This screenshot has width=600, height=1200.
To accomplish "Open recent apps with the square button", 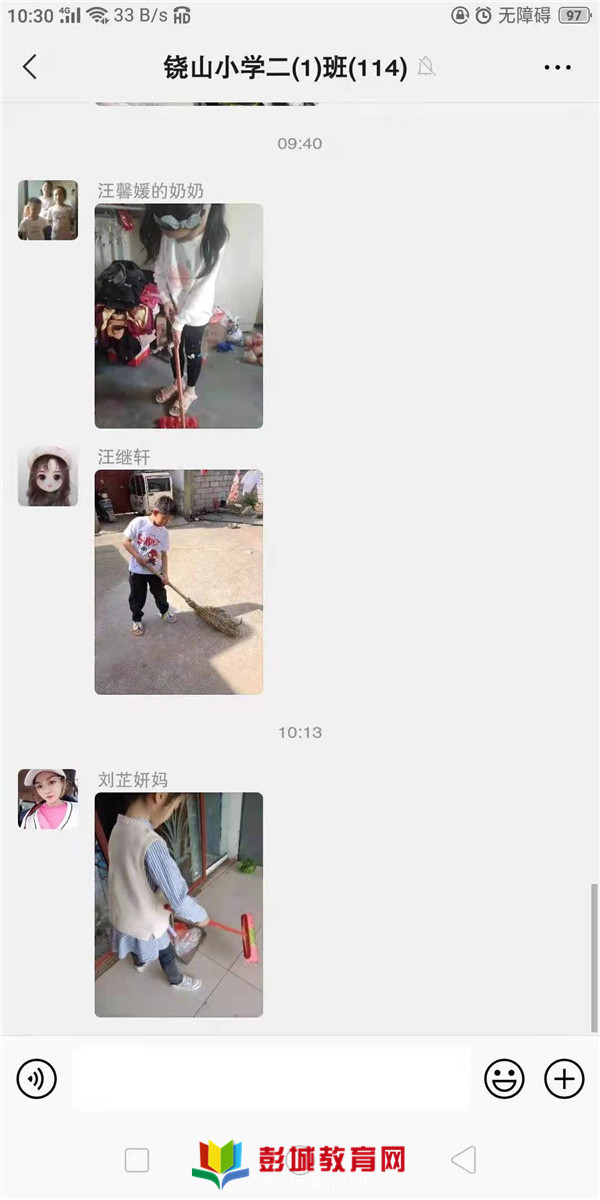I will (x=137, y=1160).
